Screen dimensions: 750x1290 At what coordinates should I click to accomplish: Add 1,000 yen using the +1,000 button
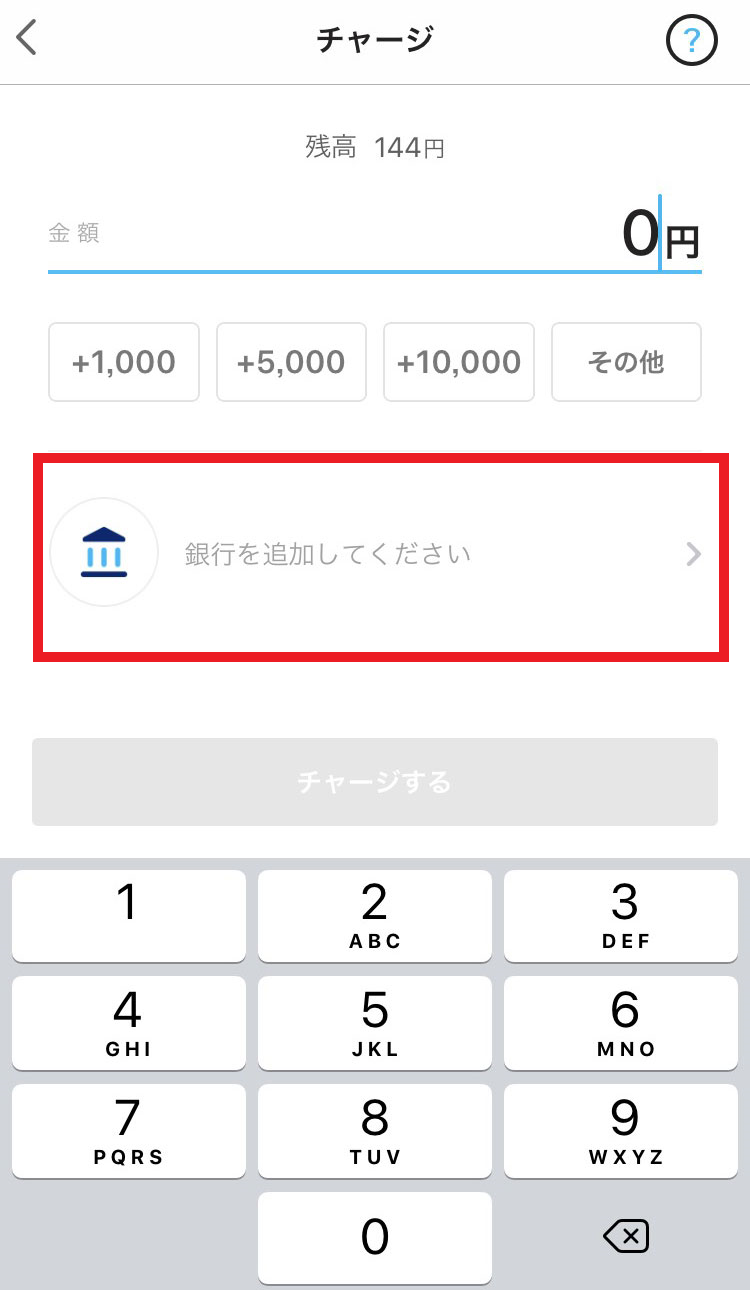123,362
